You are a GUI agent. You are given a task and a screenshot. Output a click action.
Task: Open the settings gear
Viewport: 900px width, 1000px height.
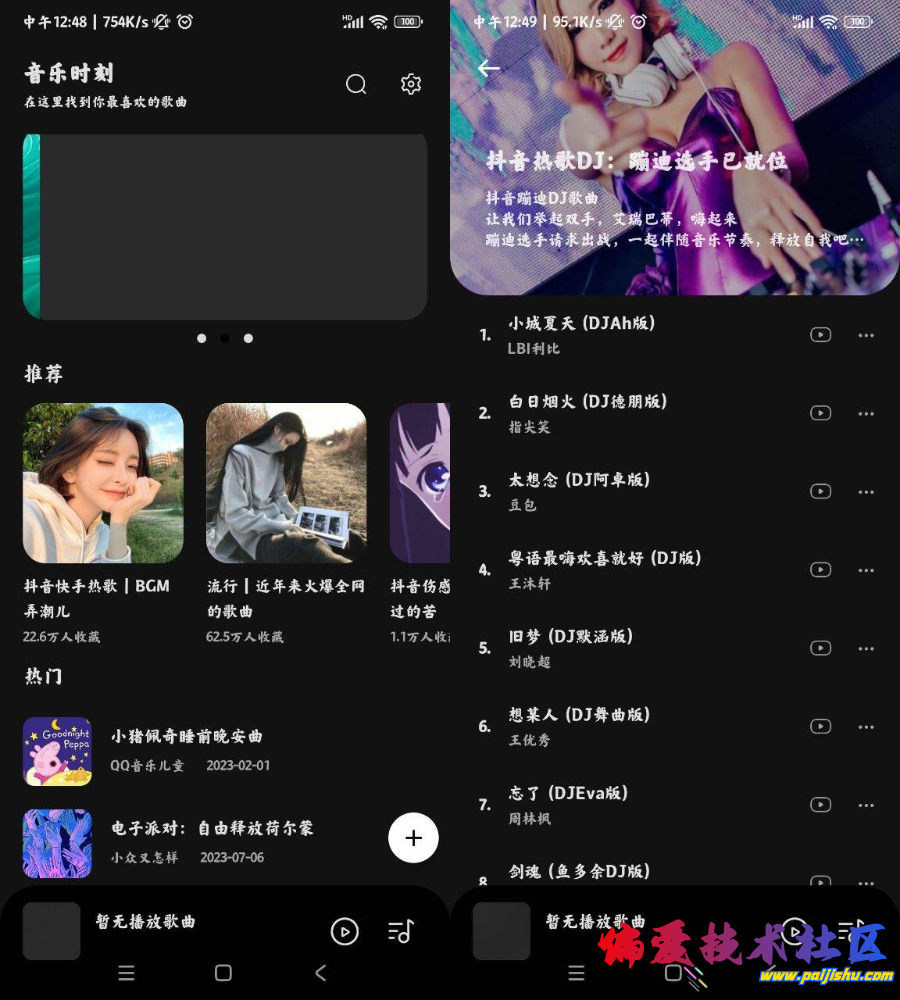point(411,85)
